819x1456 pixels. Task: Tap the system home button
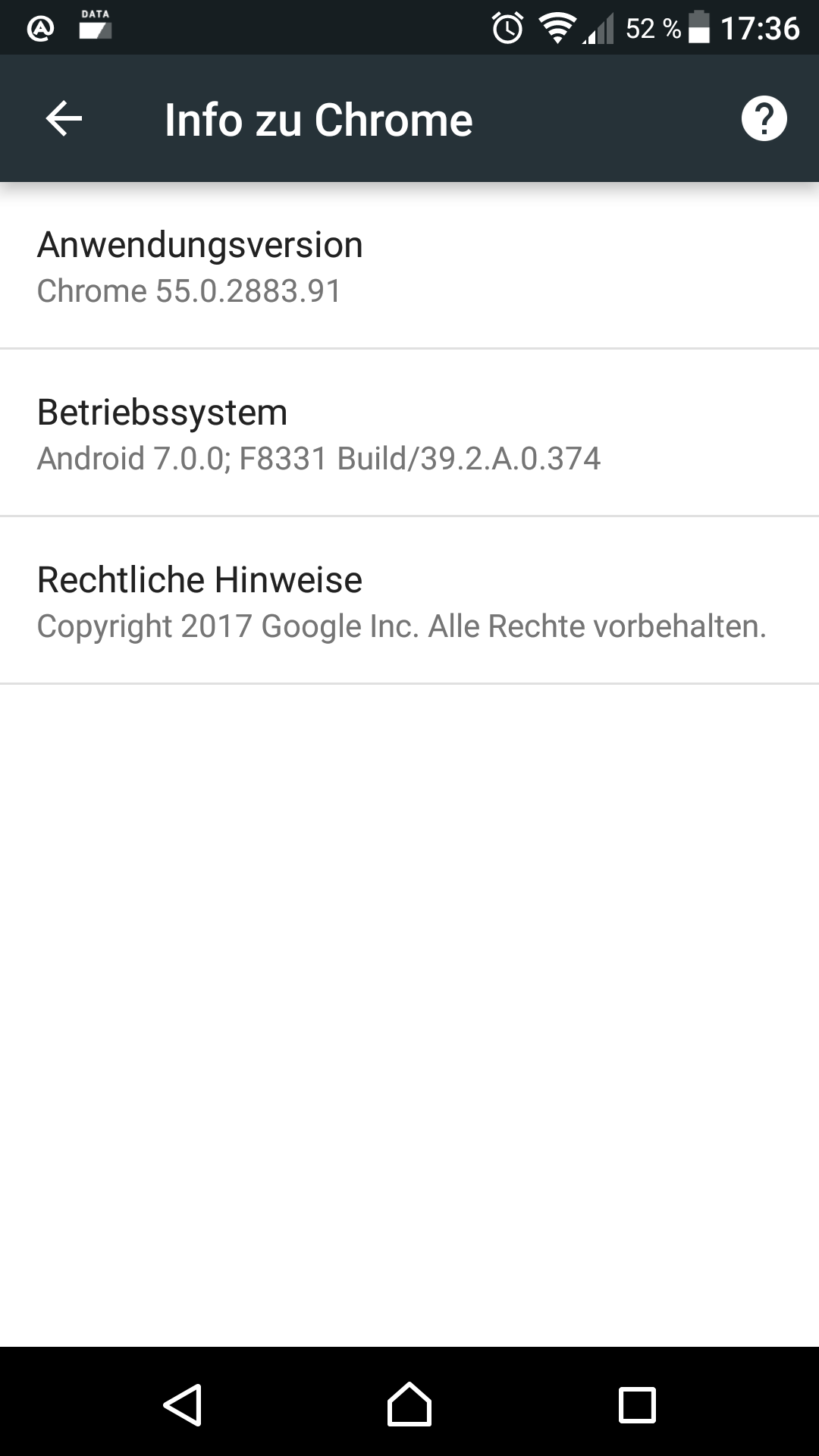[409, 1404]
